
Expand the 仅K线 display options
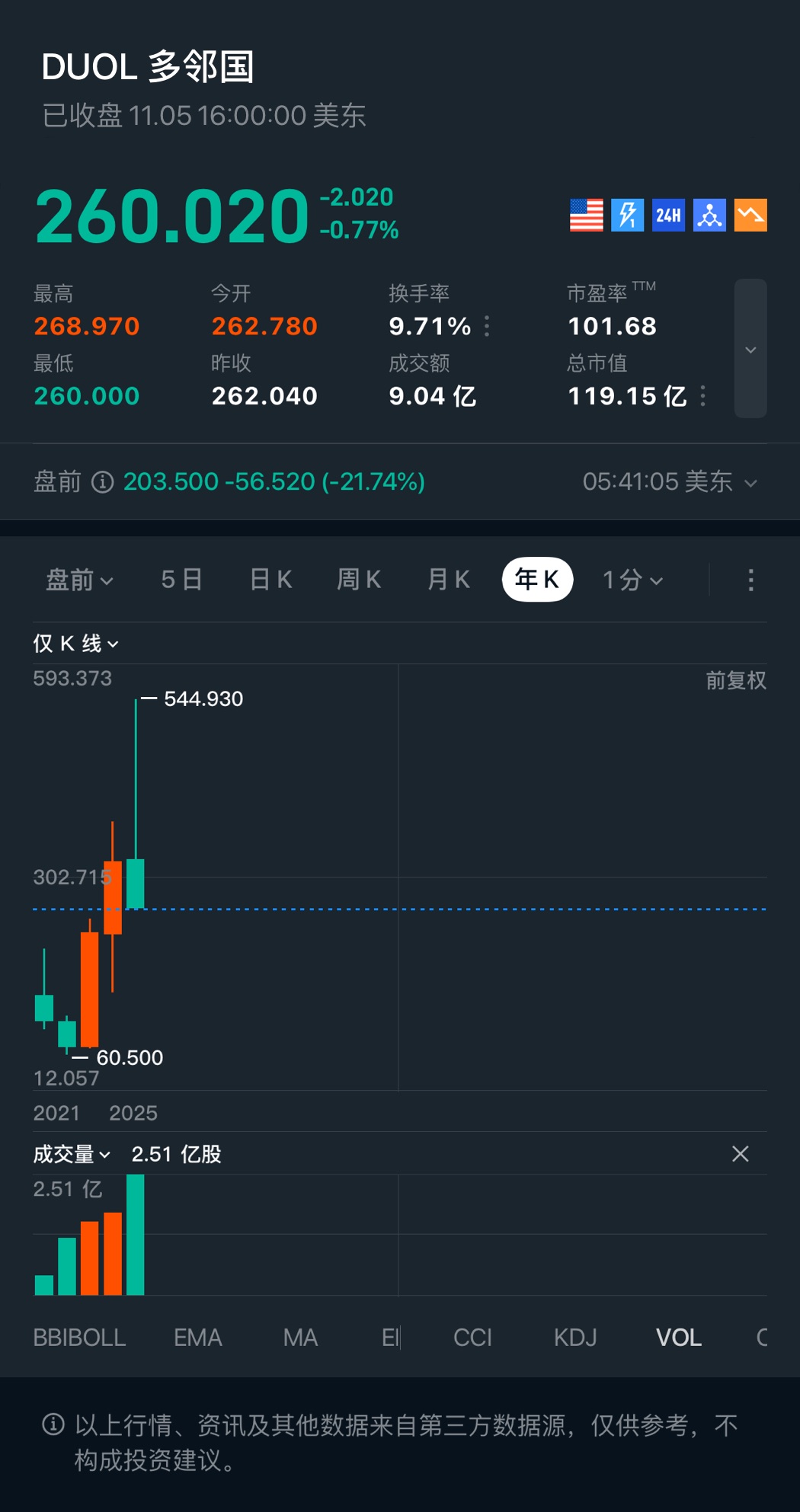point(75,644)
